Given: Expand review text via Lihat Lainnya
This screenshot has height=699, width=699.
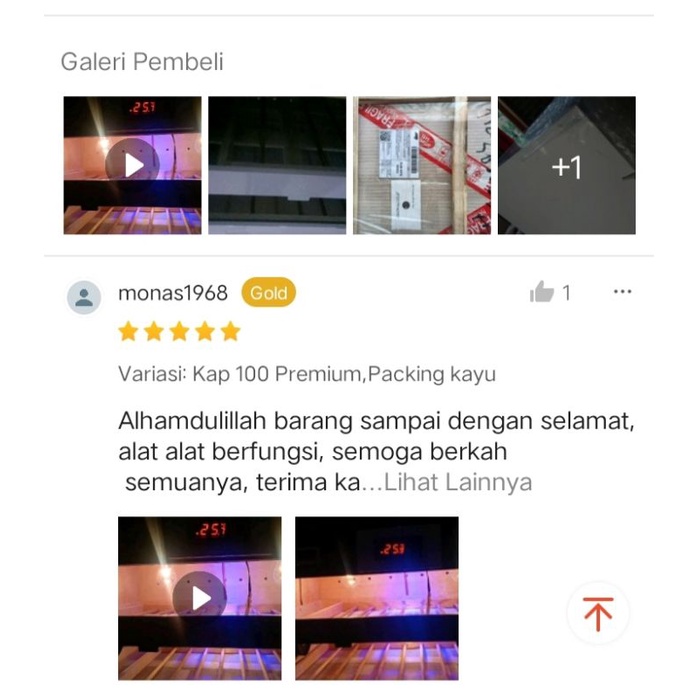Looking at the screenshot, I should click(458, 483).
